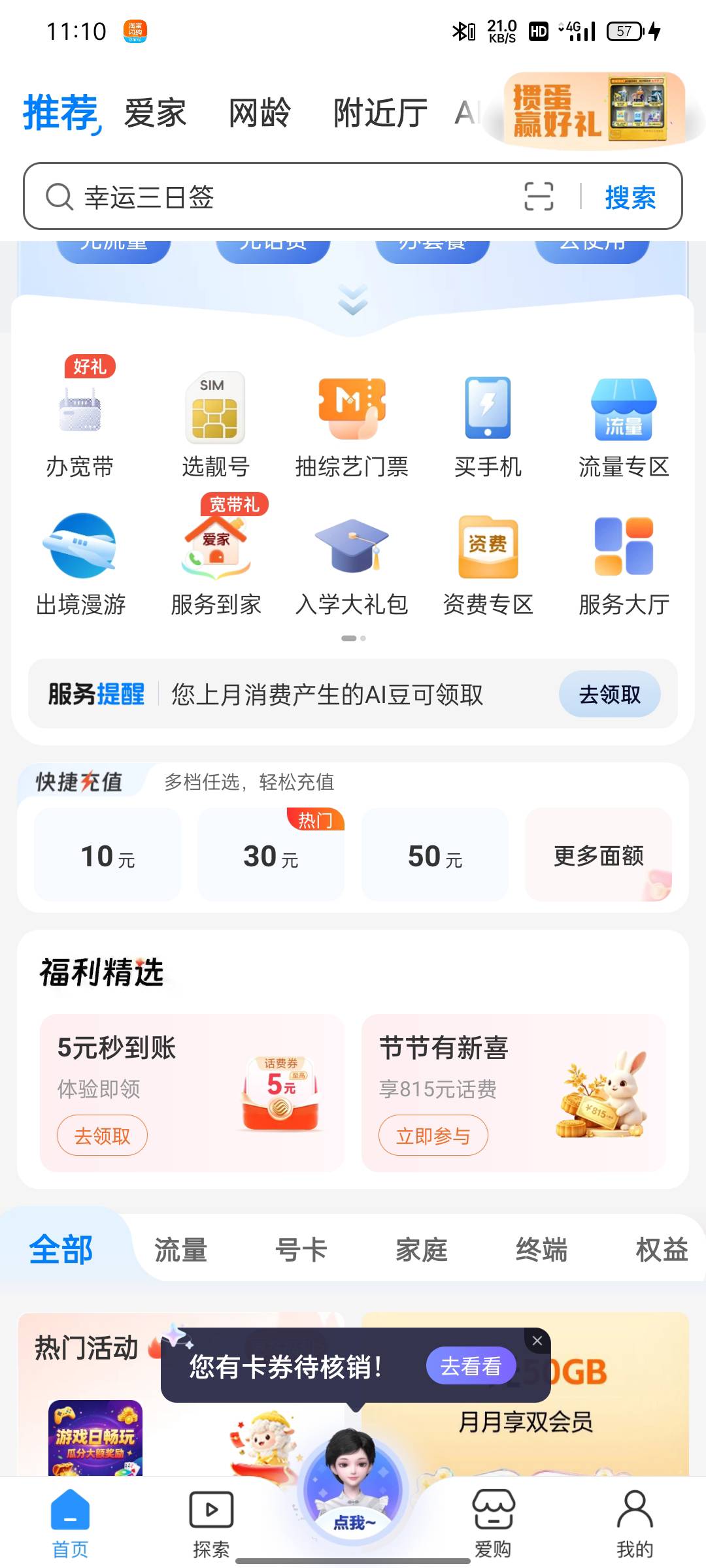706x1568 pixels.
Task: Open 更多面额 recharge options
Action: point(598,855)
